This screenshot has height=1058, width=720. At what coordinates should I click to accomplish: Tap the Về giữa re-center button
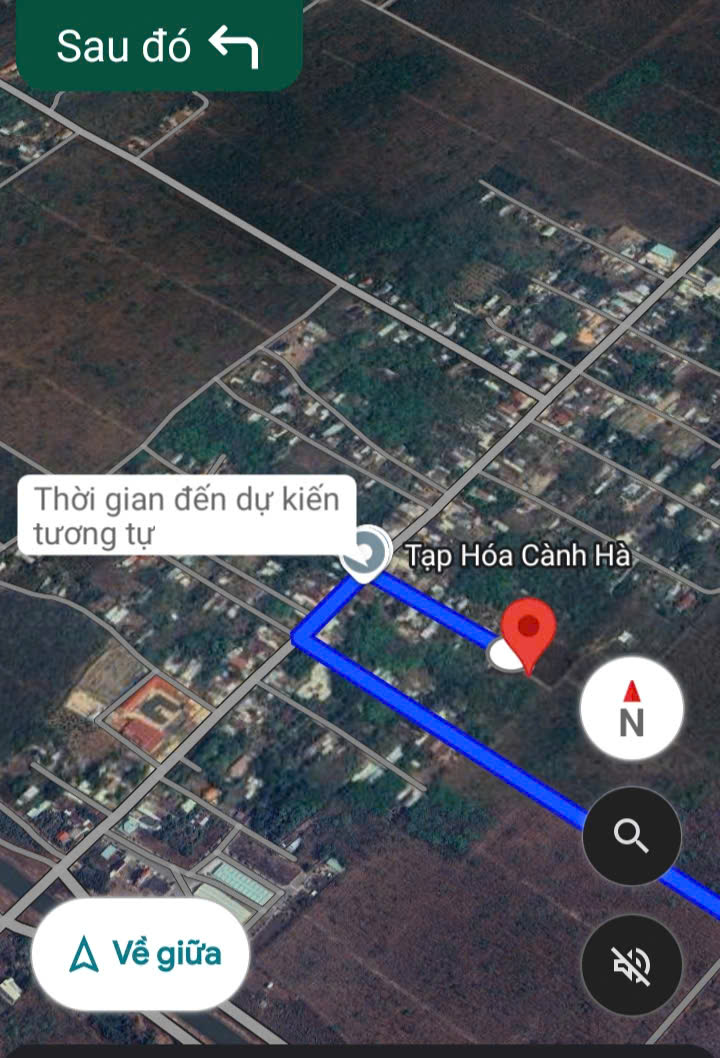140,954
